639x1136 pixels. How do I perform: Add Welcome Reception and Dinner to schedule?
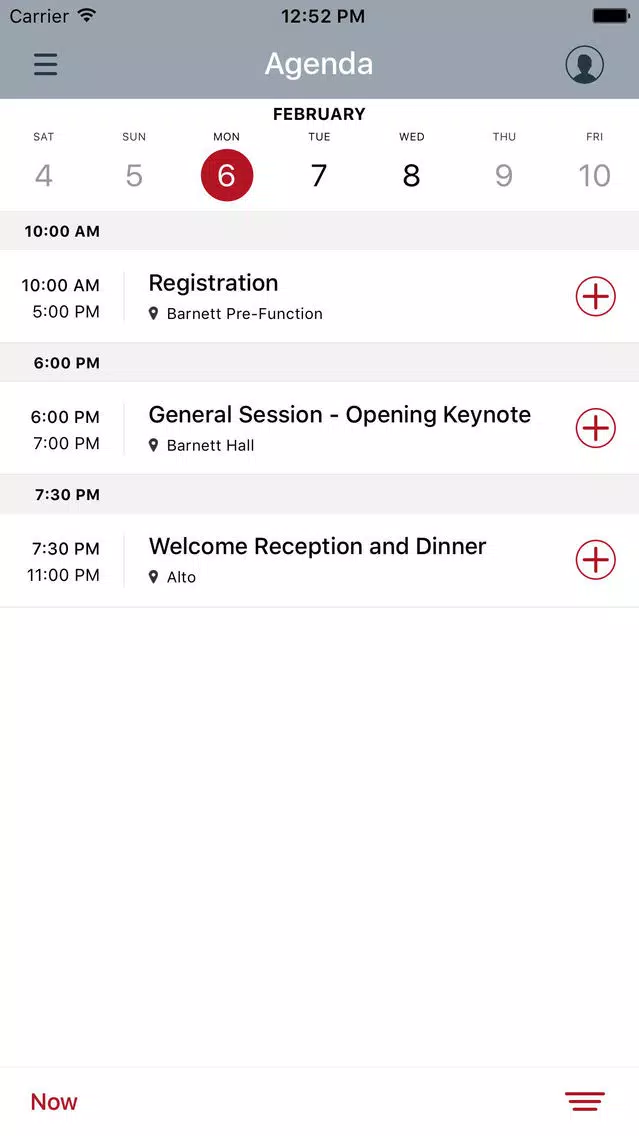[596, 560]
